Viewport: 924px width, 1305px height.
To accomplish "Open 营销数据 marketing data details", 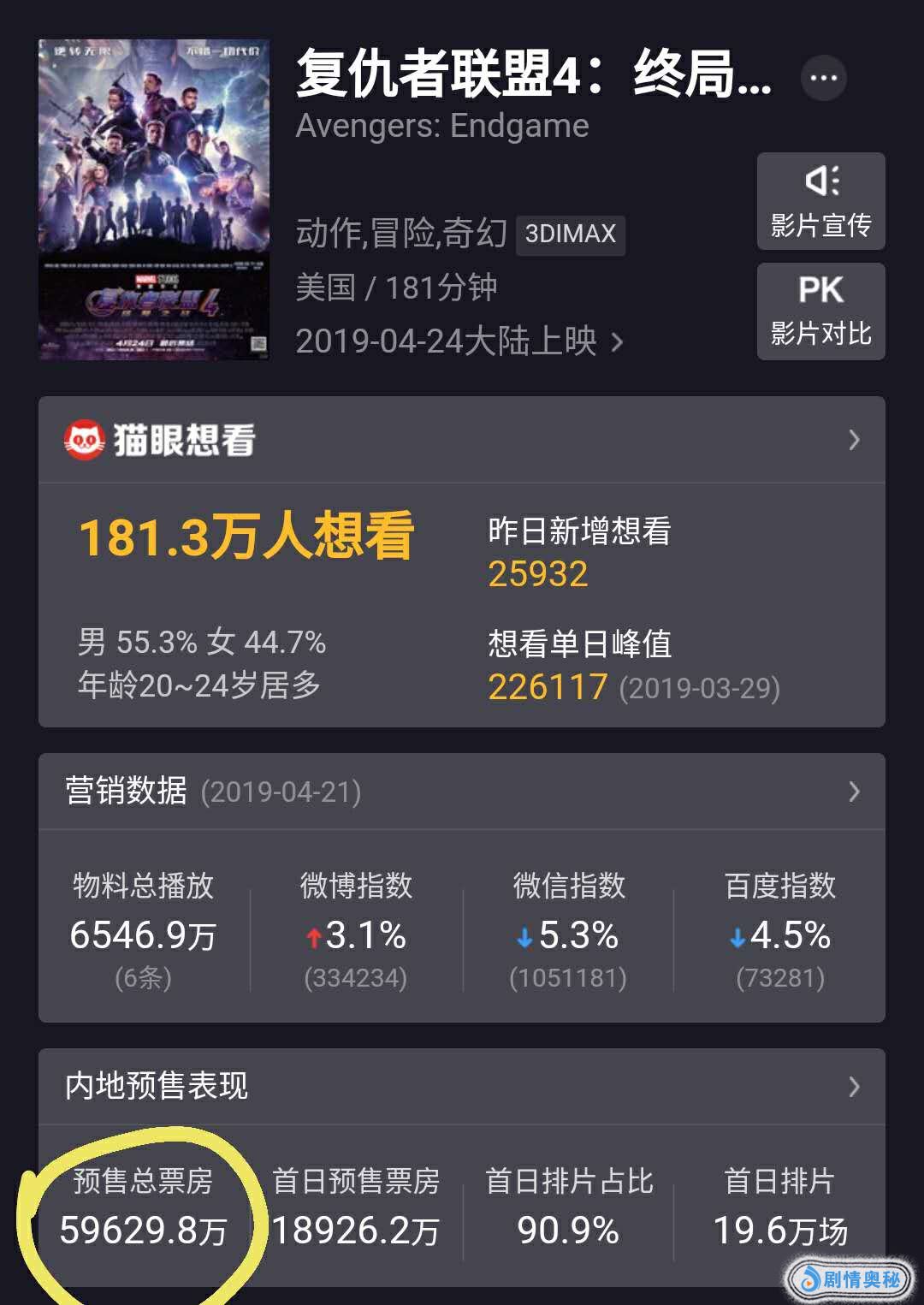I will click(x=462, y=792).
